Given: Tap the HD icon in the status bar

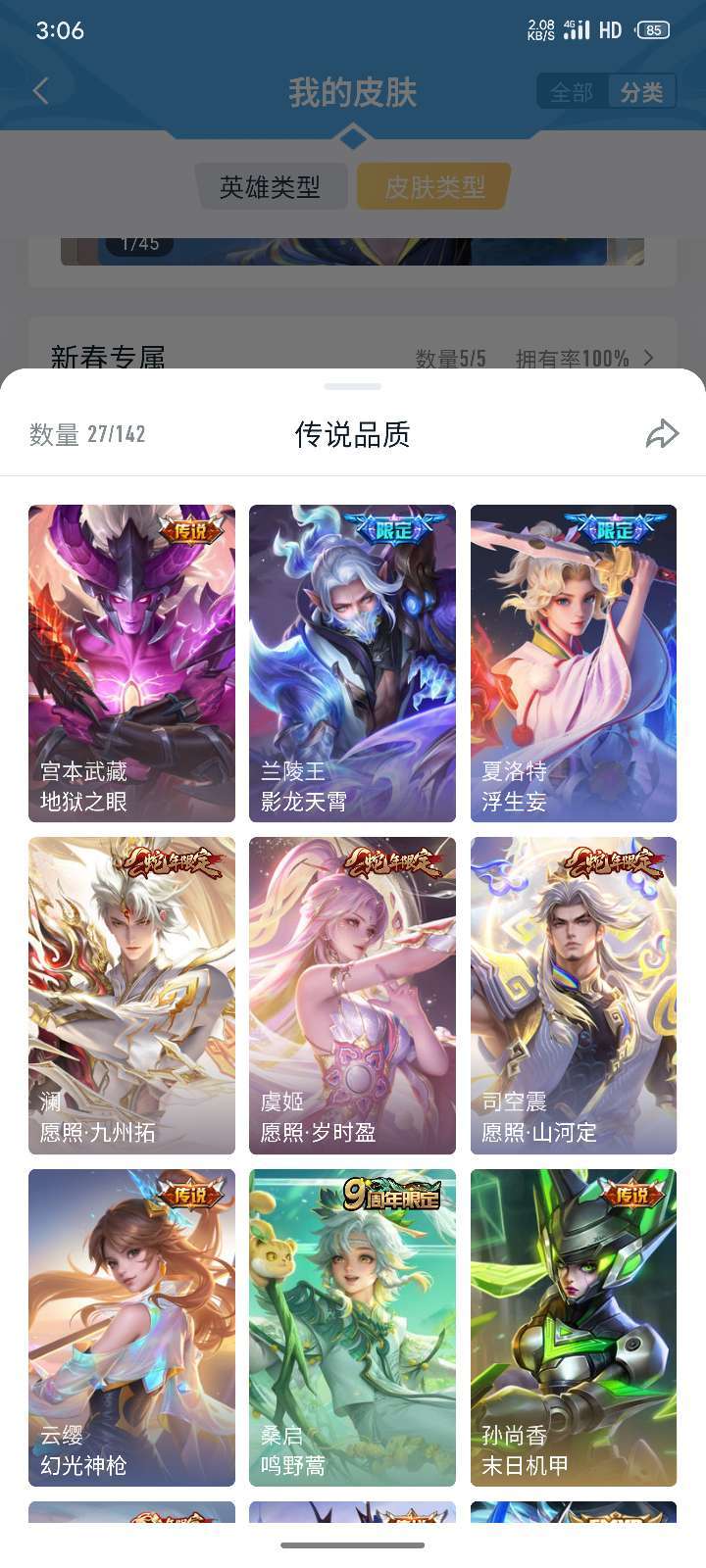Looking at the screenshot, I should point(609,30).
